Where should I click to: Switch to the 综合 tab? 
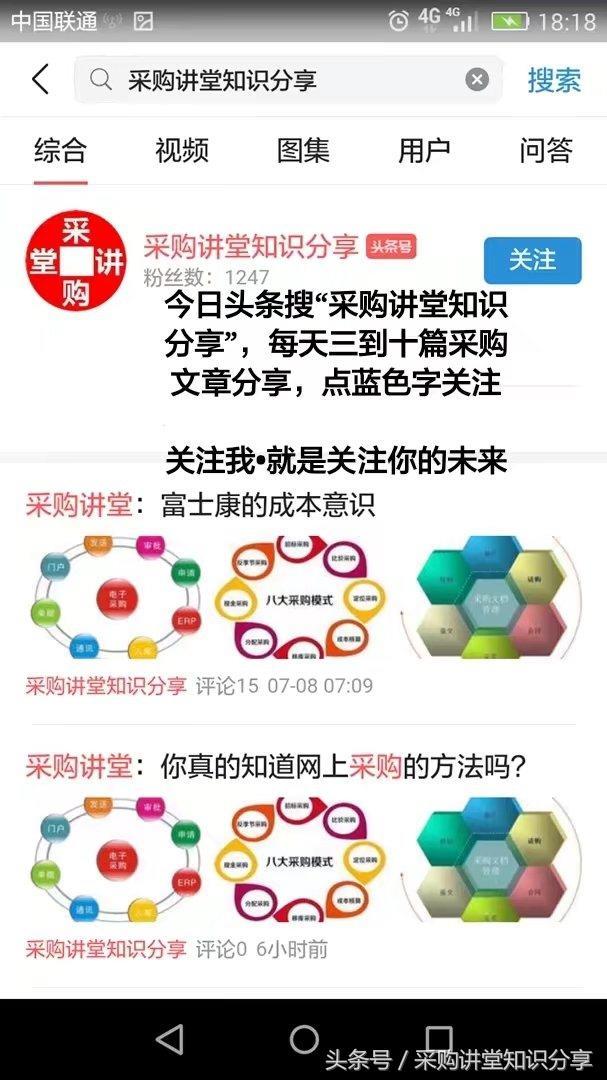60,151
